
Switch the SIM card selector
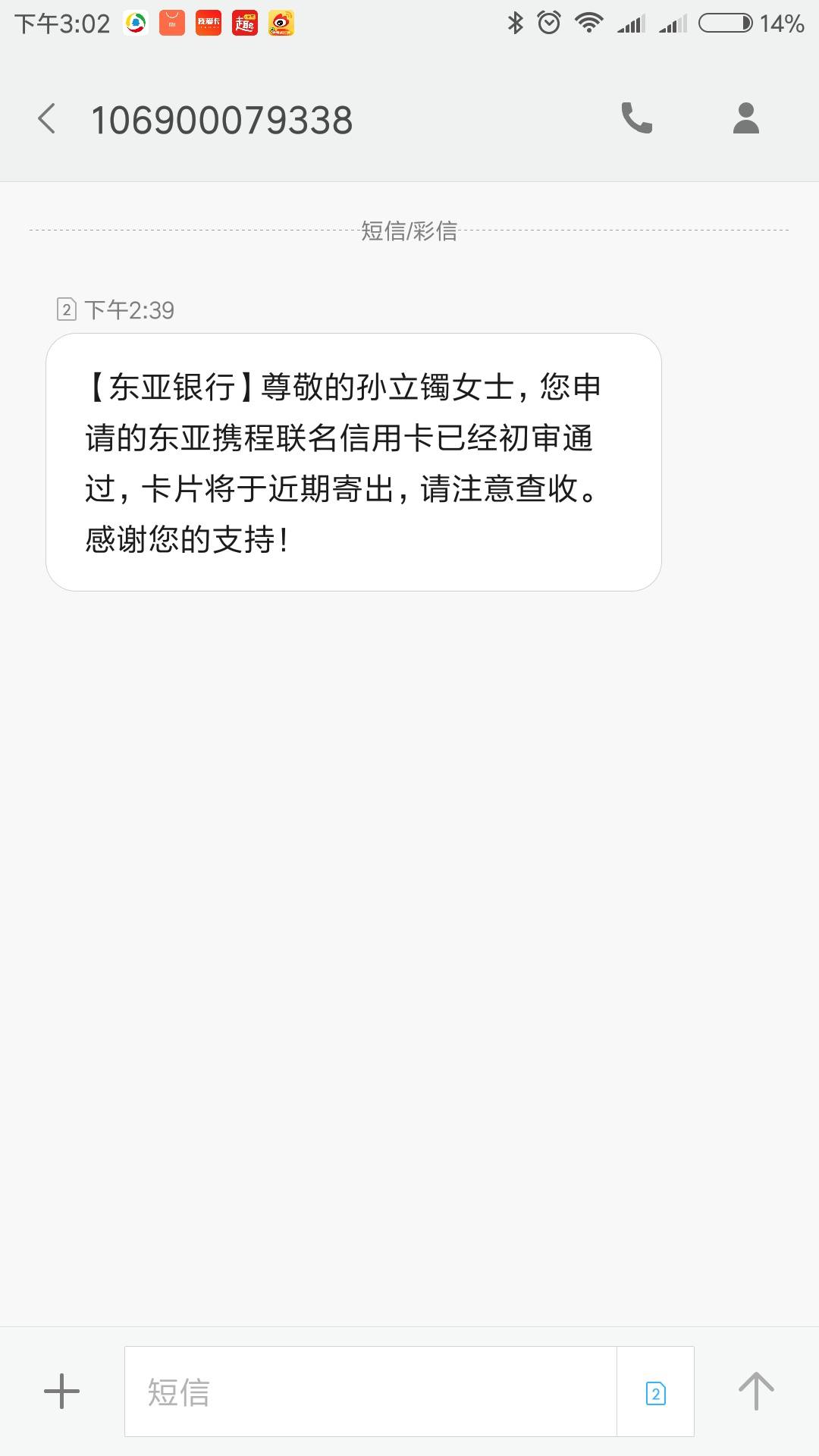click(656, 1392)
